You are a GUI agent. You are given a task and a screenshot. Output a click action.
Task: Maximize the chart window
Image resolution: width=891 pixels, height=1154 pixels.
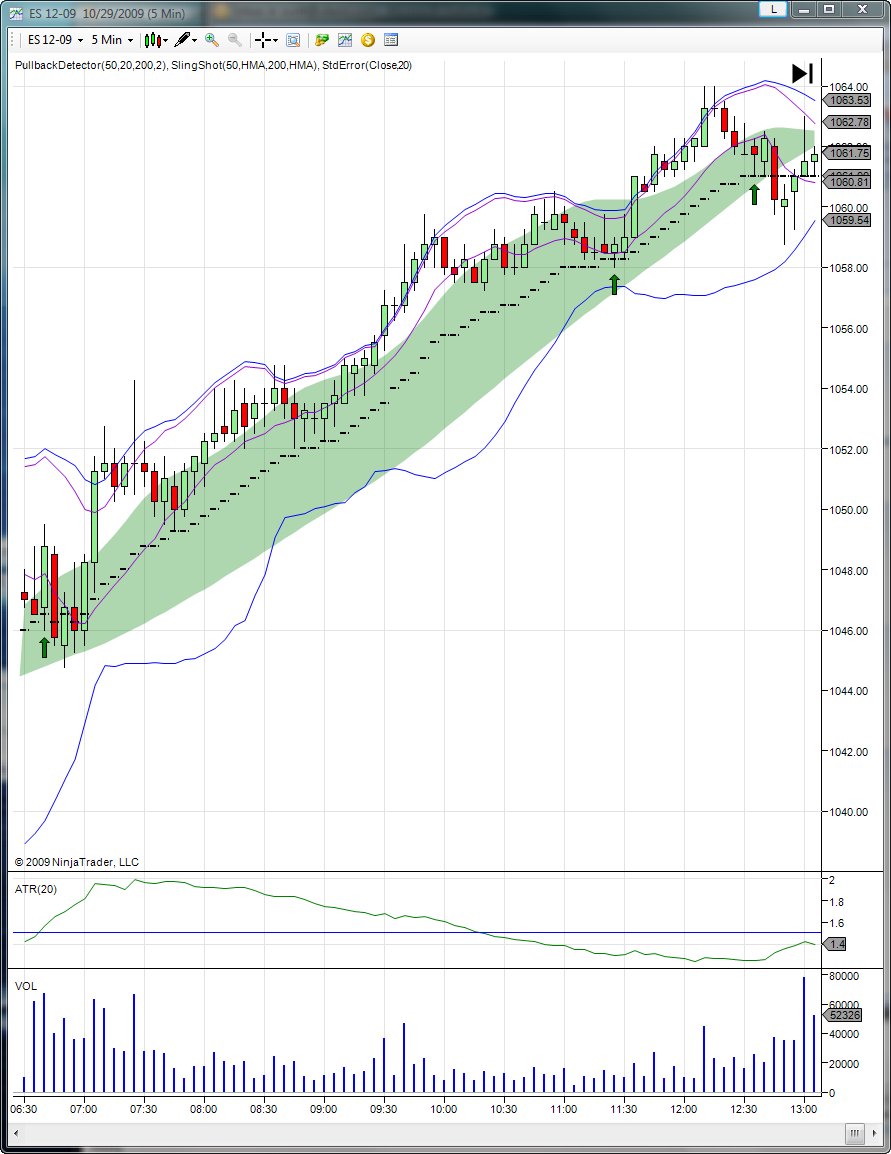[x=829, y=9]
